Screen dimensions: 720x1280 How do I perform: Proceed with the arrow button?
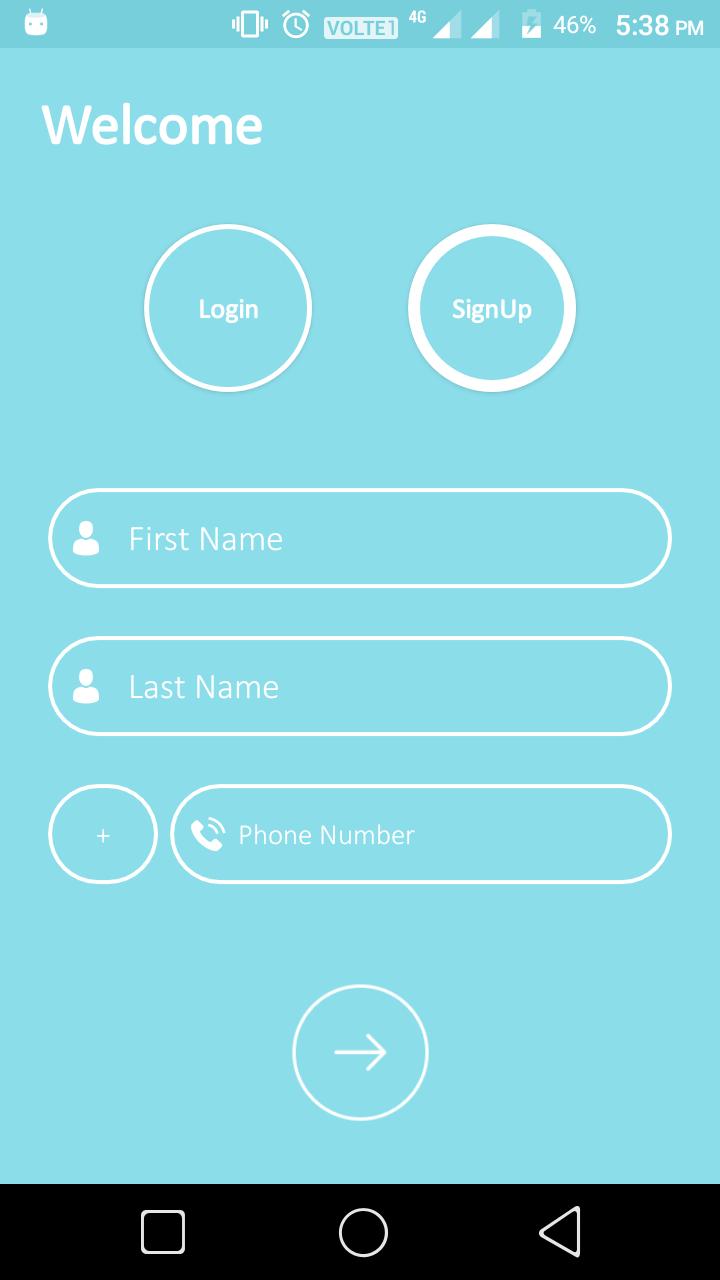coord(360,1052)
